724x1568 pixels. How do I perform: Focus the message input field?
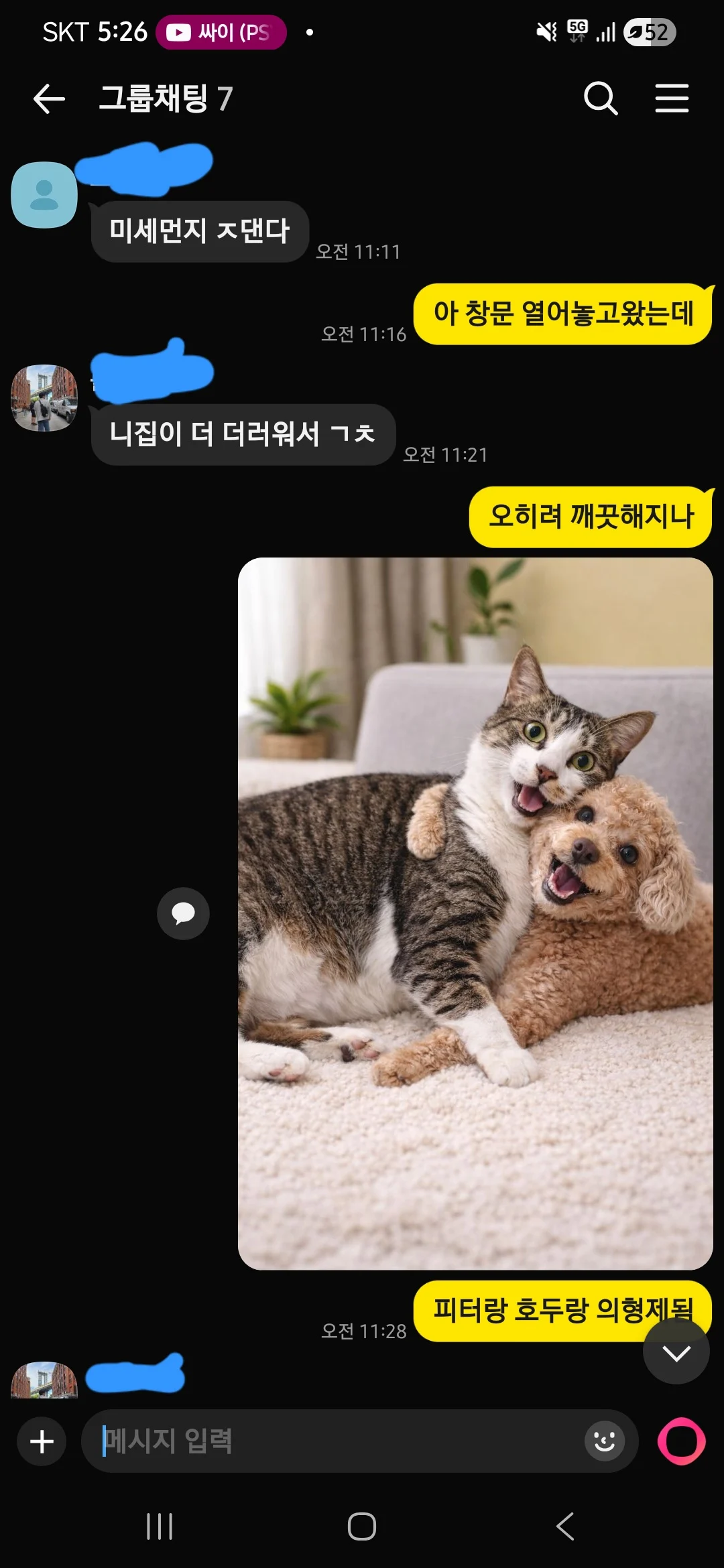pos(335,1441)
